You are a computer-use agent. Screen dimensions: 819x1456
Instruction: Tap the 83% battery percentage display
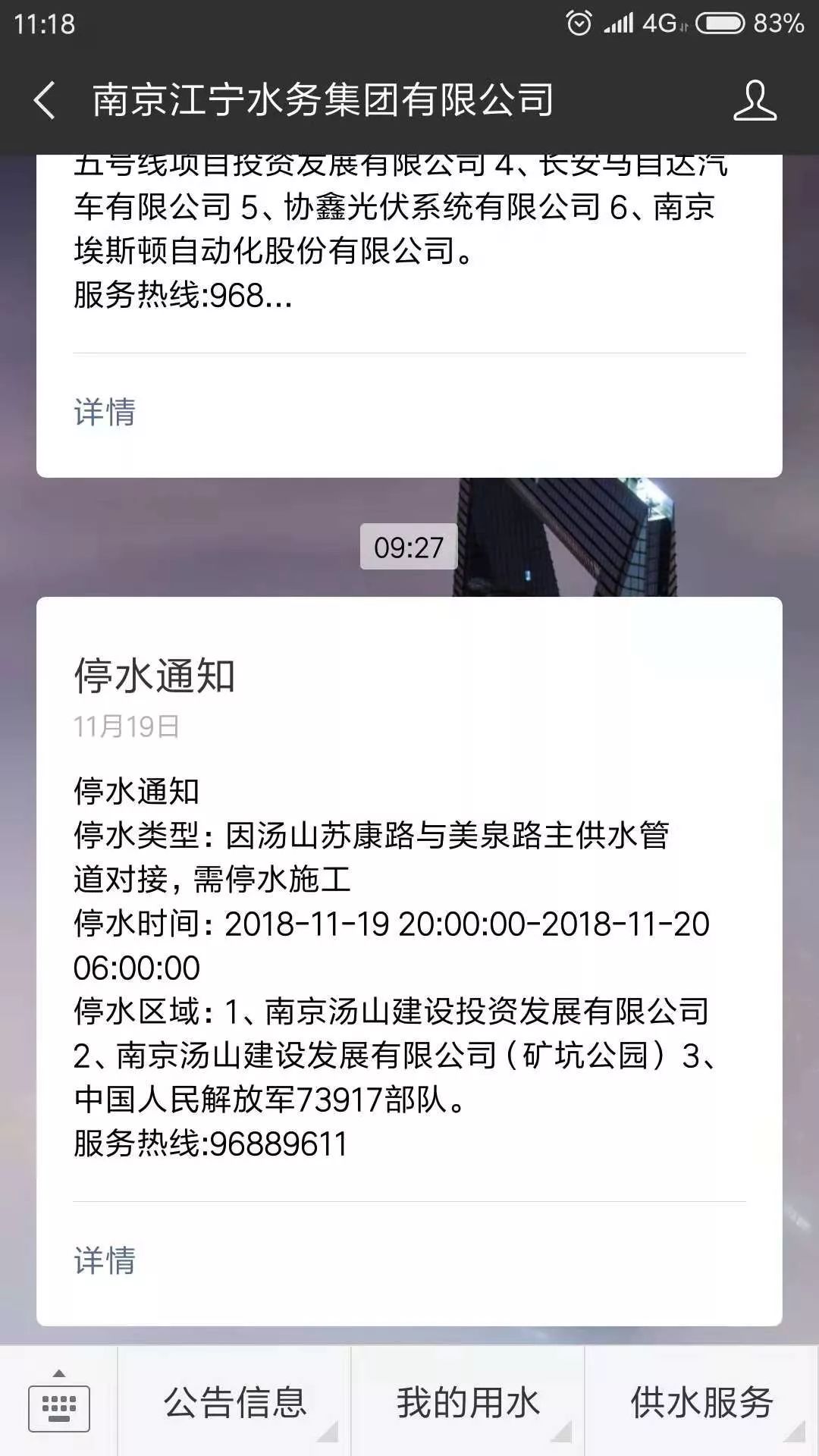(x=780, y=20)
